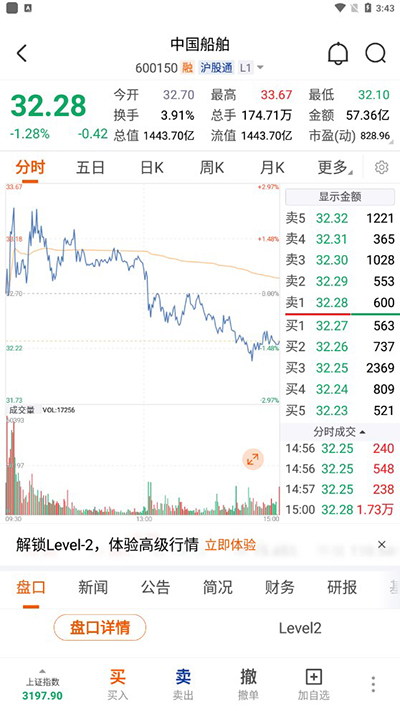This screenshot has height=711, width=400.
Task: Dismiss the Level-2 promotion banner
Action: pos(382,545)
